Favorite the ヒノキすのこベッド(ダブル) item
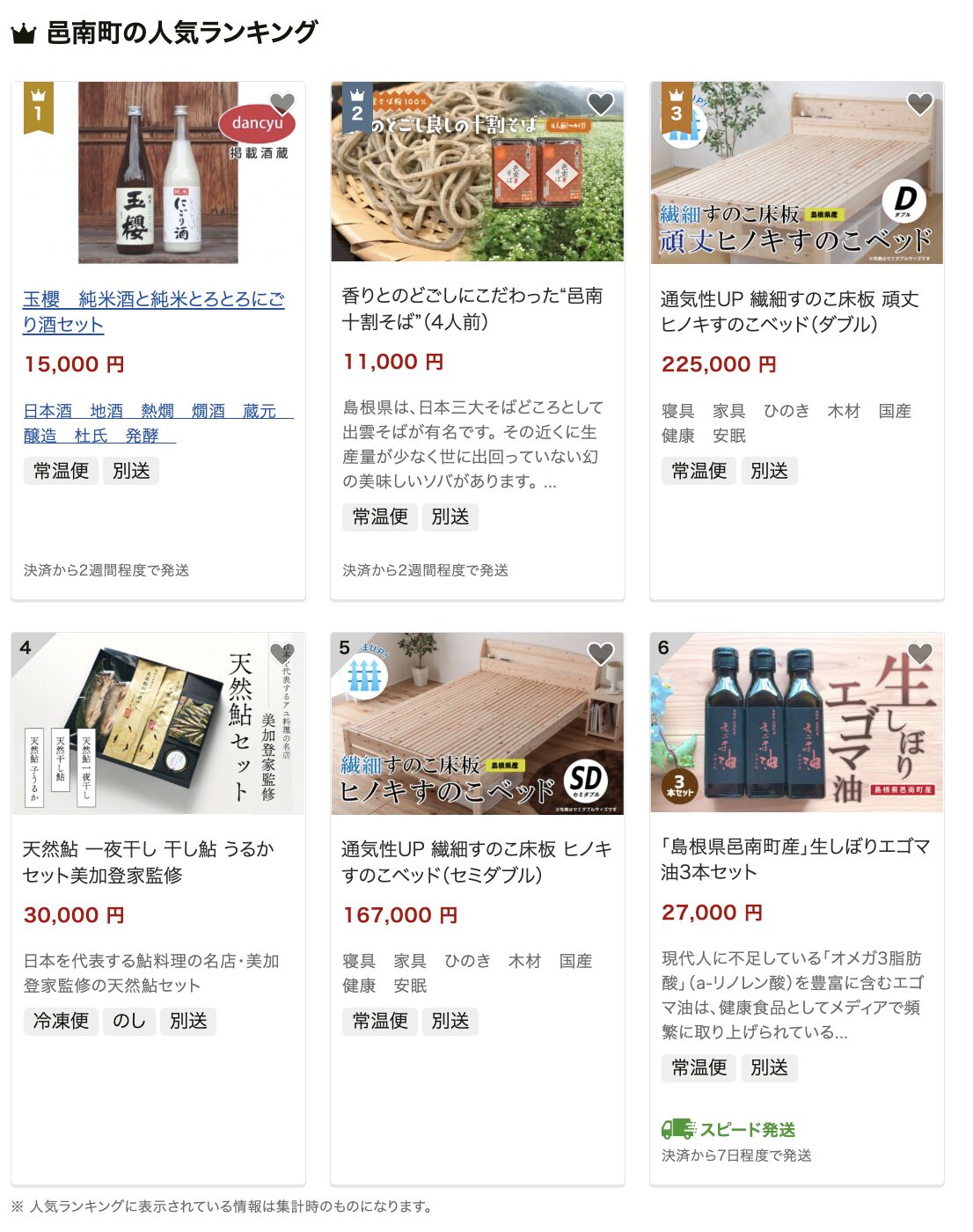The width and height of the screenshot is (973, 1232). click(920, 104)
